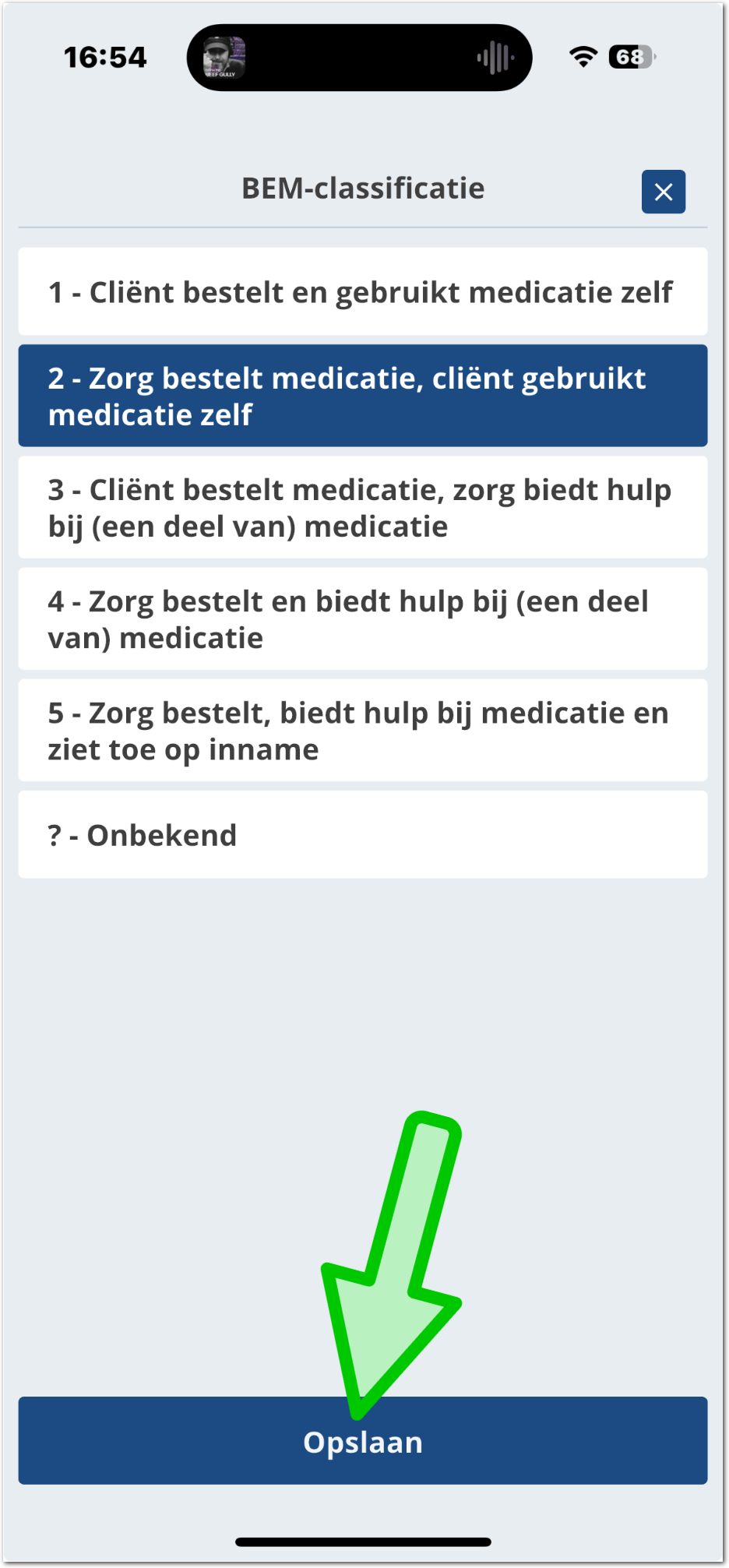This screenshot has width=729, height=1568.
Task: Close the BEM-classificatie dialog
Action: (663, 192)
